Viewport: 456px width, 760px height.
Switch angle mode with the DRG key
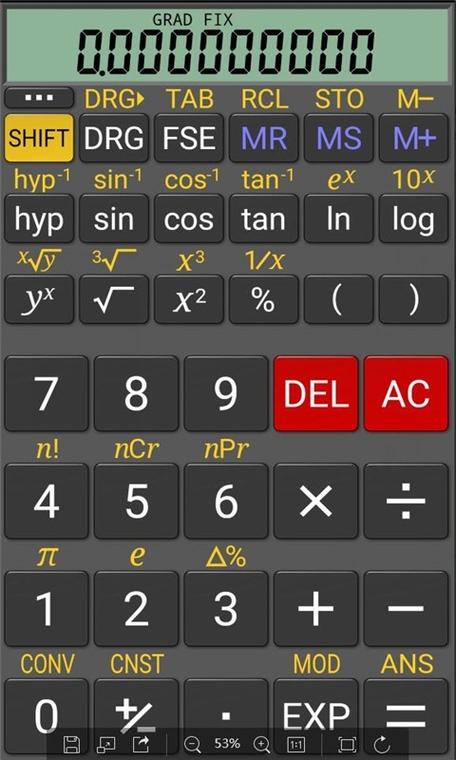[114, 138]
